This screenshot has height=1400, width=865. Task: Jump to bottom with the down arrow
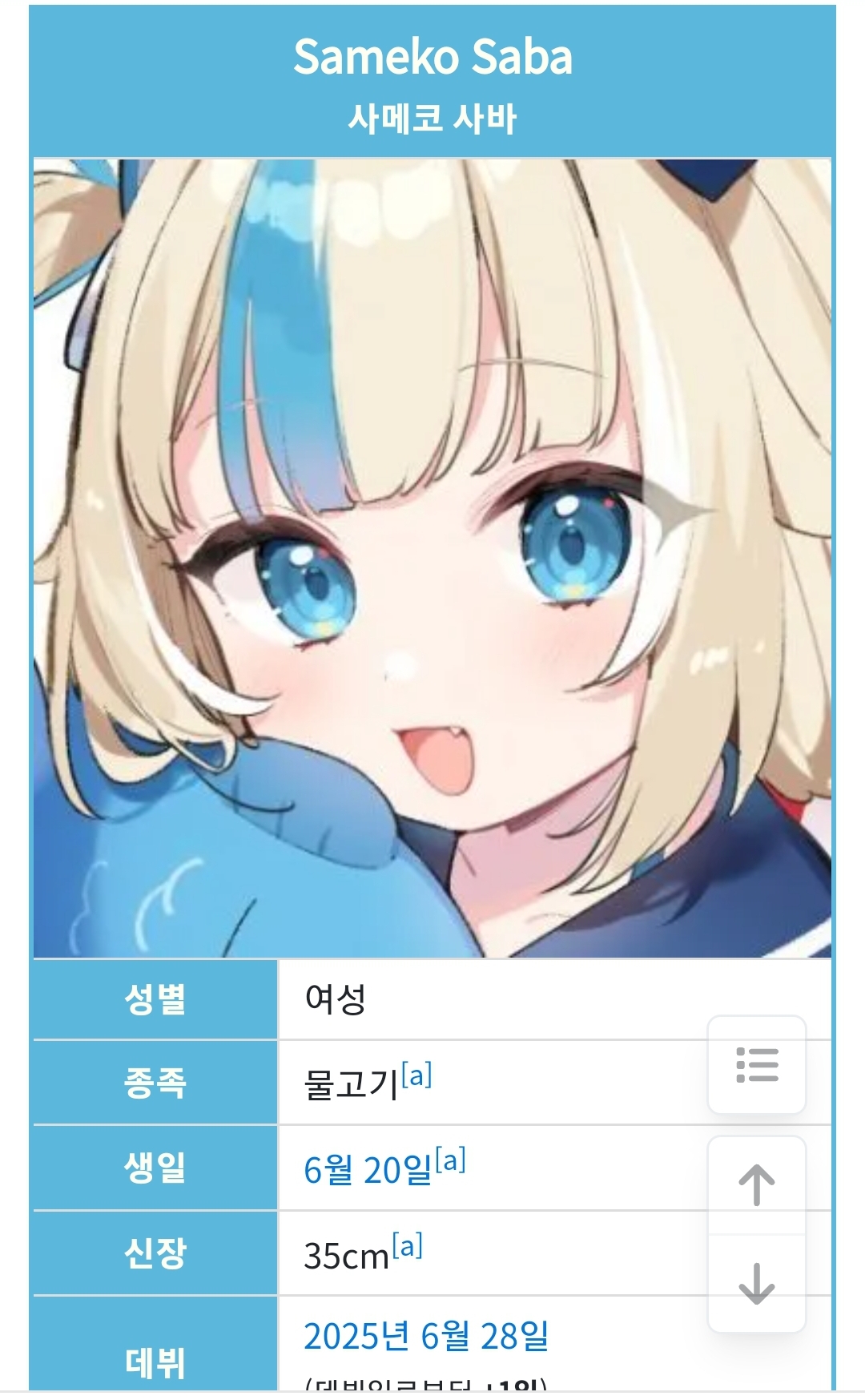click(756, 1283)
